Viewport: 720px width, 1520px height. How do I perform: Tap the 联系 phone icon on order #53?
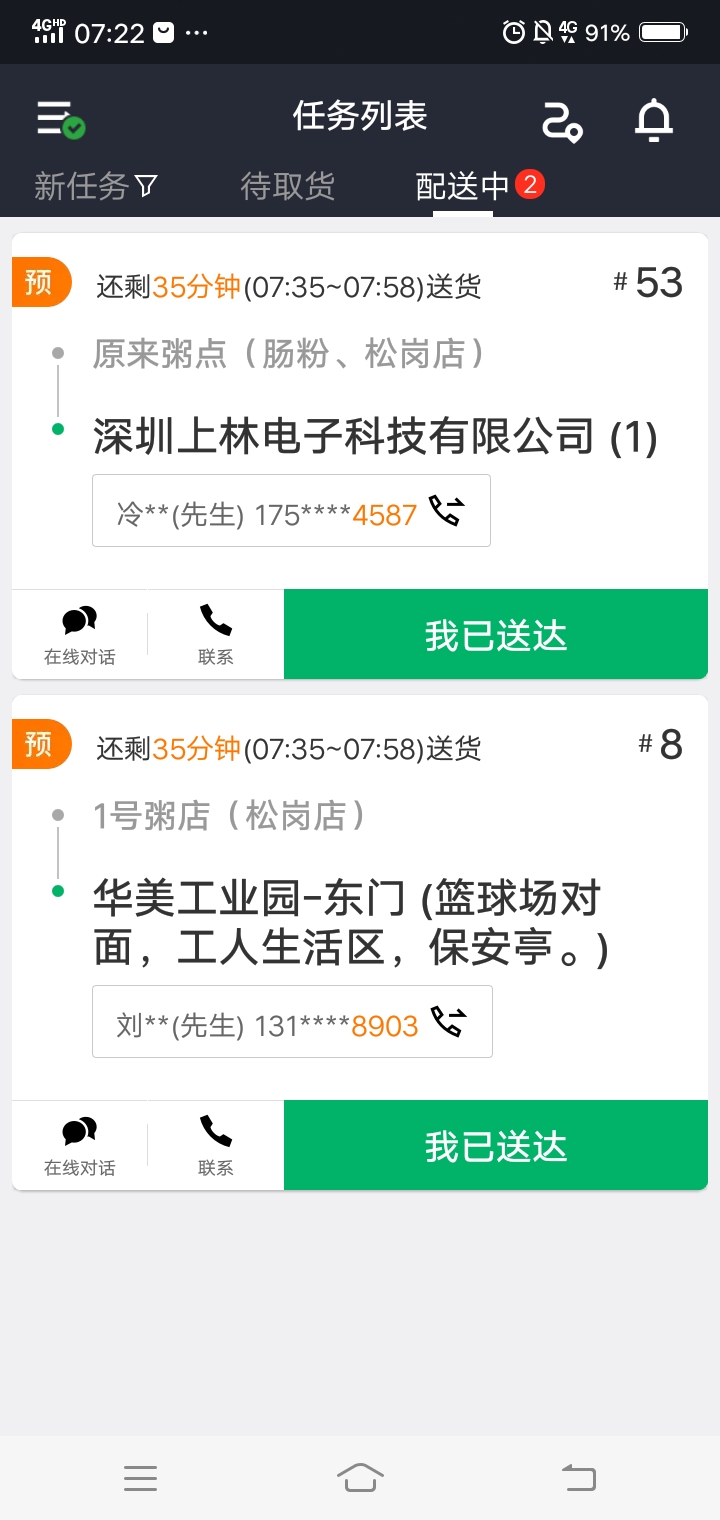[x=215, y=632]
